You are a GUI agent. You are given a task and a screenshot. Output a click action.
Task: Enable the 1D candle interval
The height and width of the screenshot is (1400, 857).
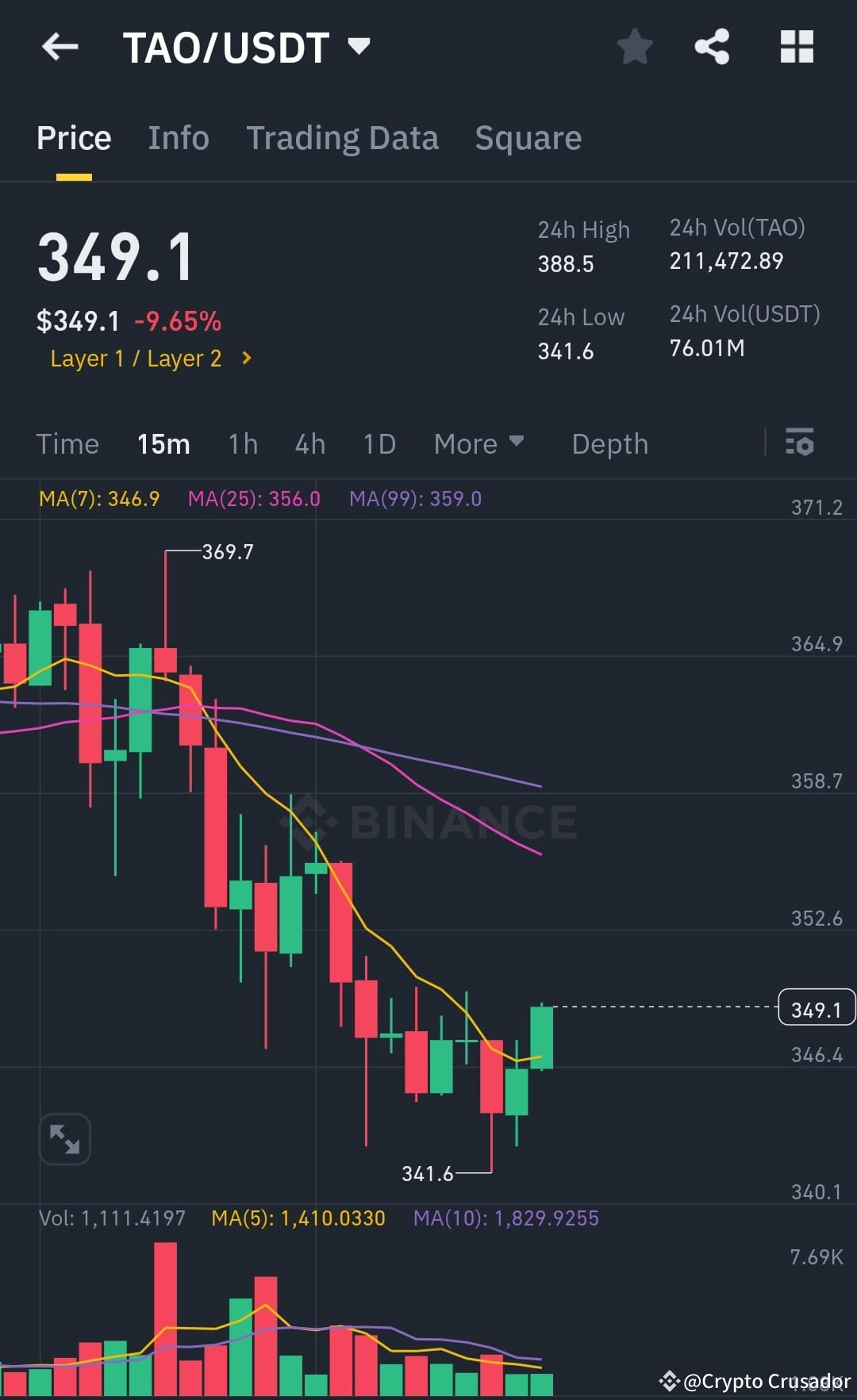[x=379, y=443]
